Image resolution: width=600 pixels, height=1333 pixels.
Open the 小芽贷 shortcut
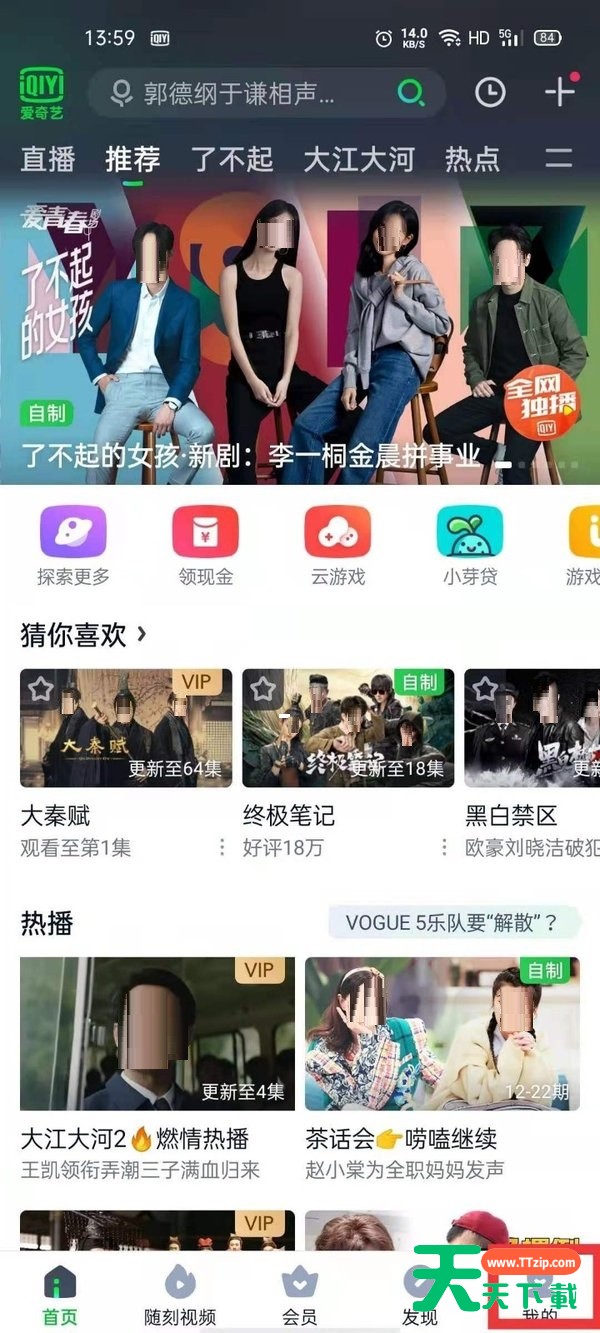coord(470,545)
